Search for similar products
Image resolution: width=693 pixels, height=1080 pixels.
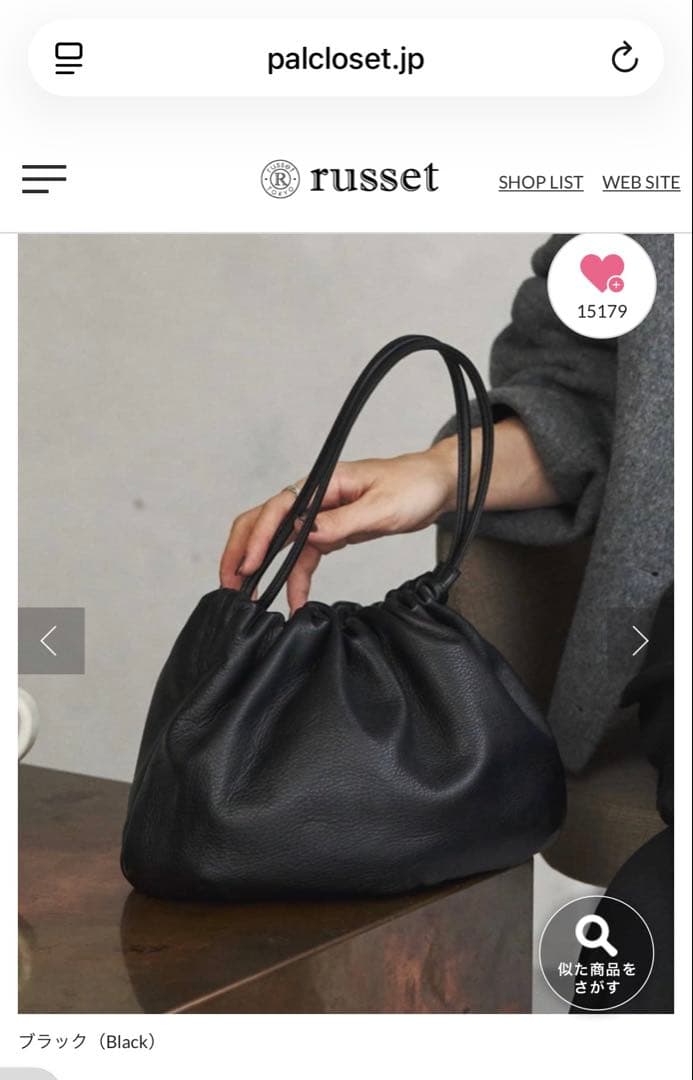596,952
